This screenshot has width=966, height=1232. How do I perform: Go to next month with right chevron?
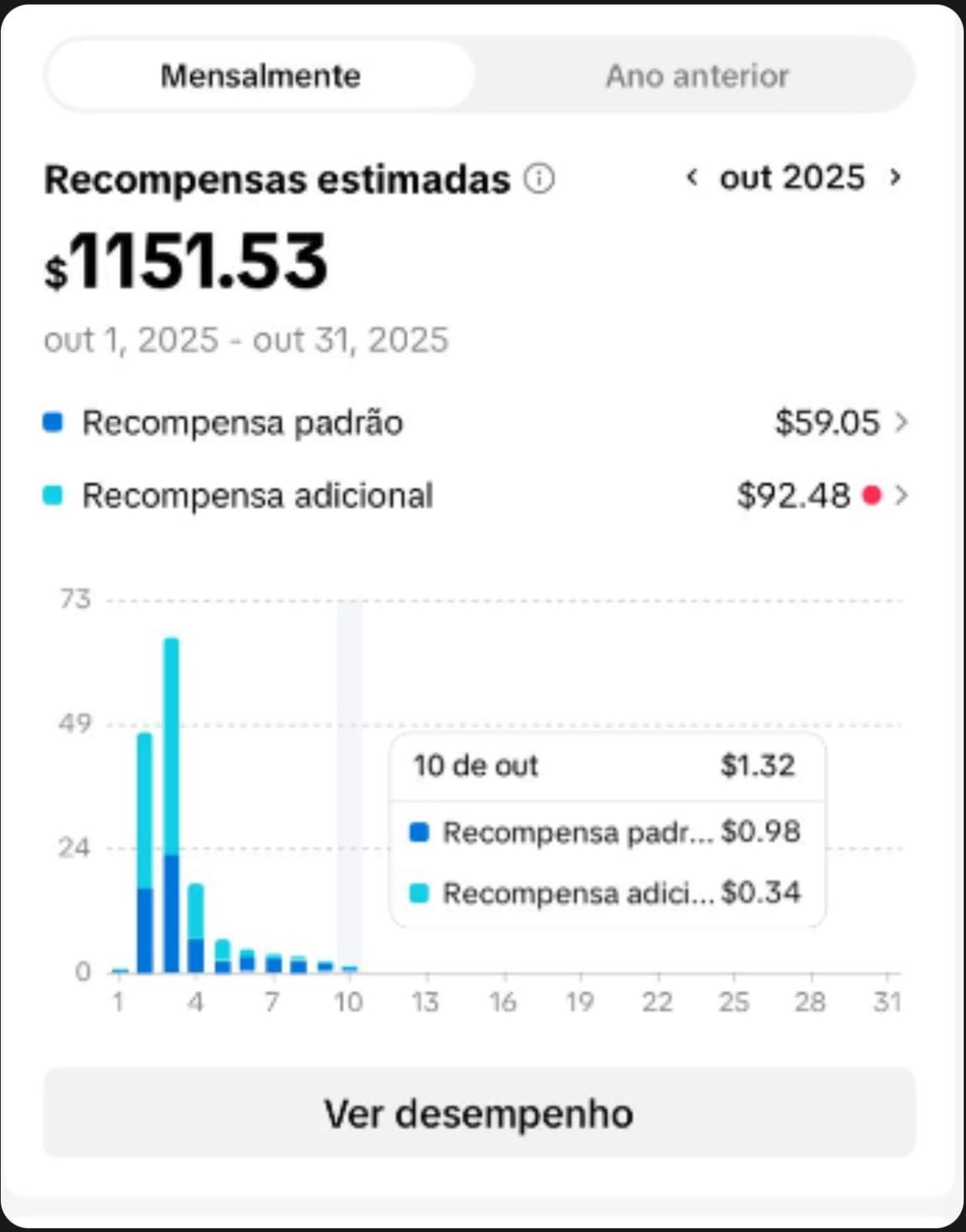896,179
